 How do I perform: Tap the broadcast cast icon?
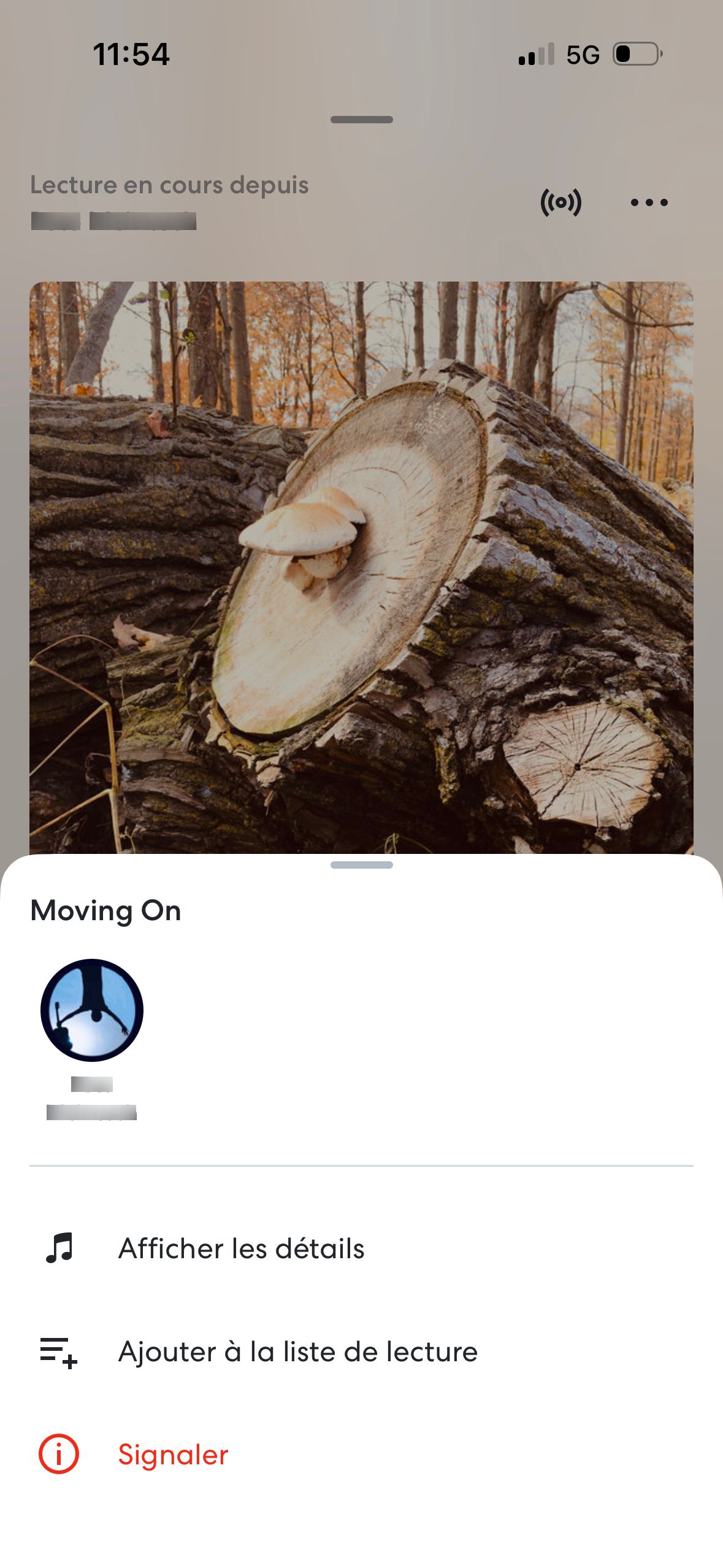[560, 202]
